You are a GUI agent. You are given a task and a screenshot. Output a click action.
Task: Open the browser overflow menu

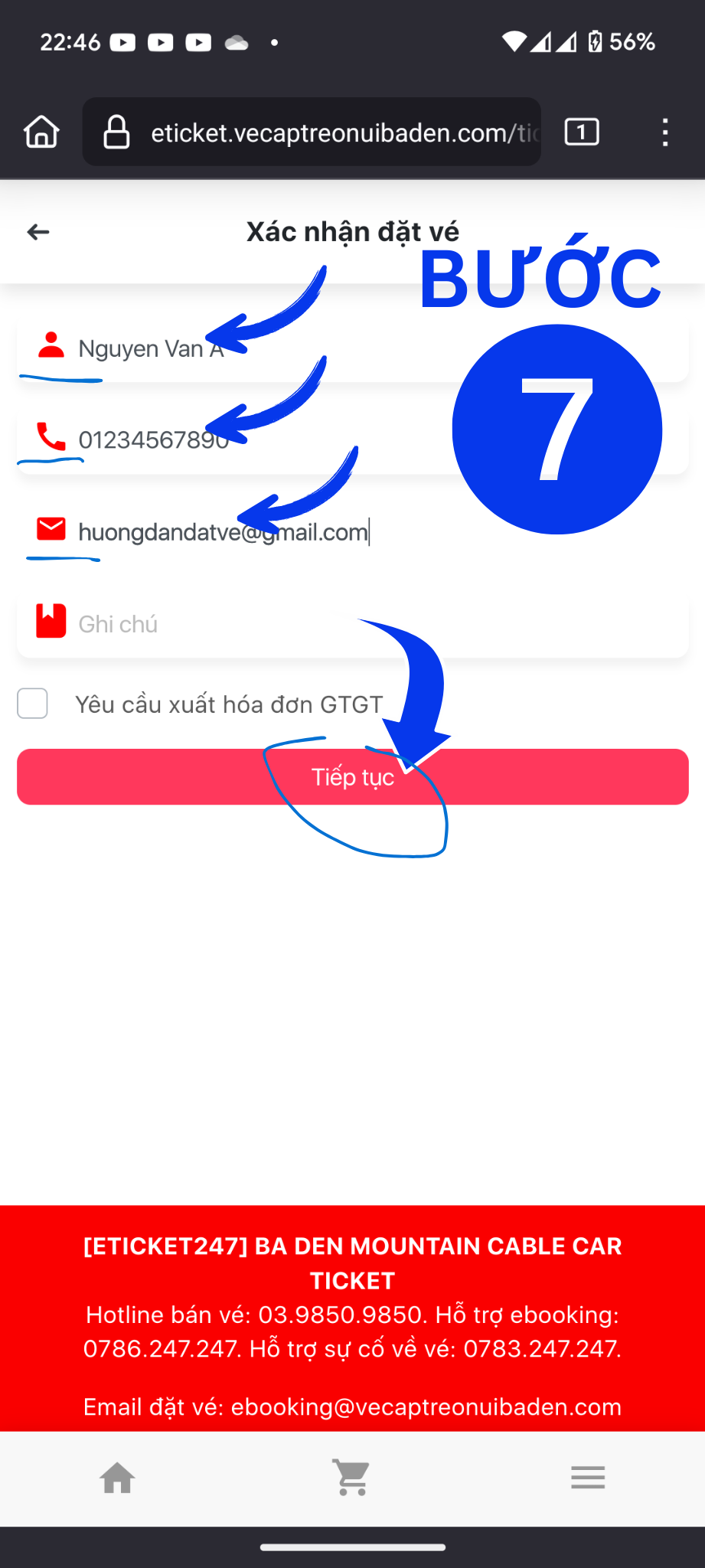[x=664, y=132]
